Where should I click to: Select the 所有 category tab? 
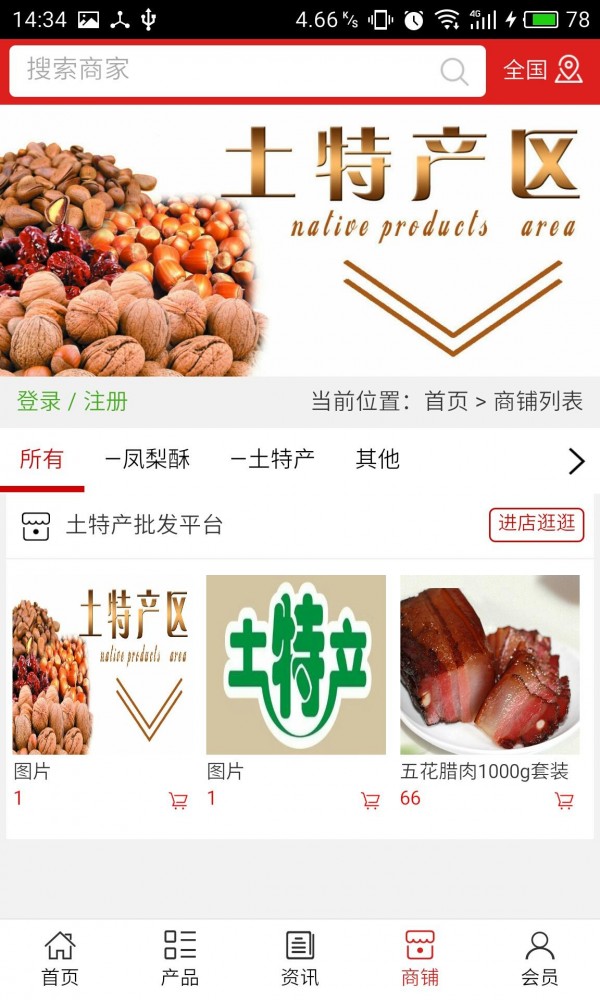[41, 459]
